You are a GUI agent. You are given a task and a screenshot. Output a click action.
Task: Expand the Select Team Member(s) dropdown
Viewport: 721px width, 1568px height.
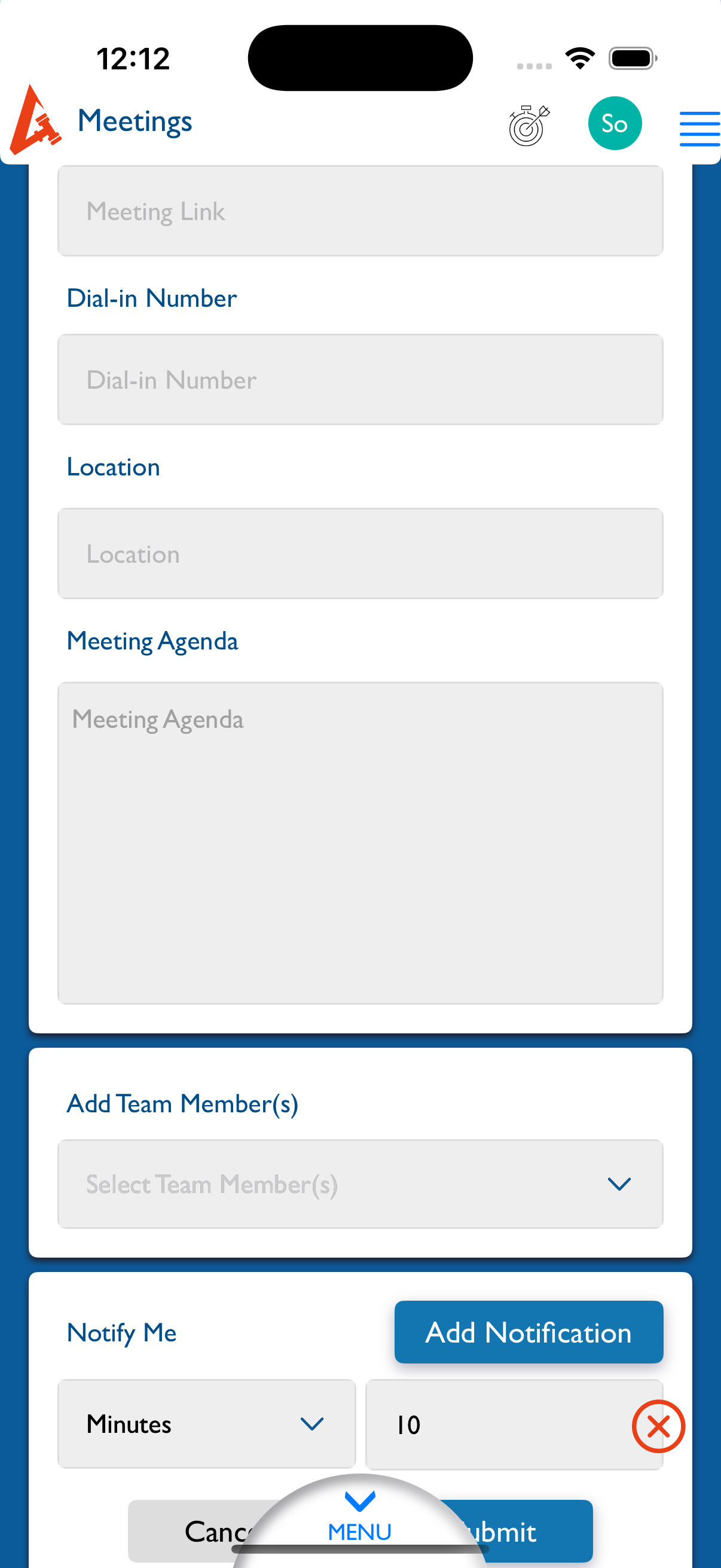coord(359,1184)
